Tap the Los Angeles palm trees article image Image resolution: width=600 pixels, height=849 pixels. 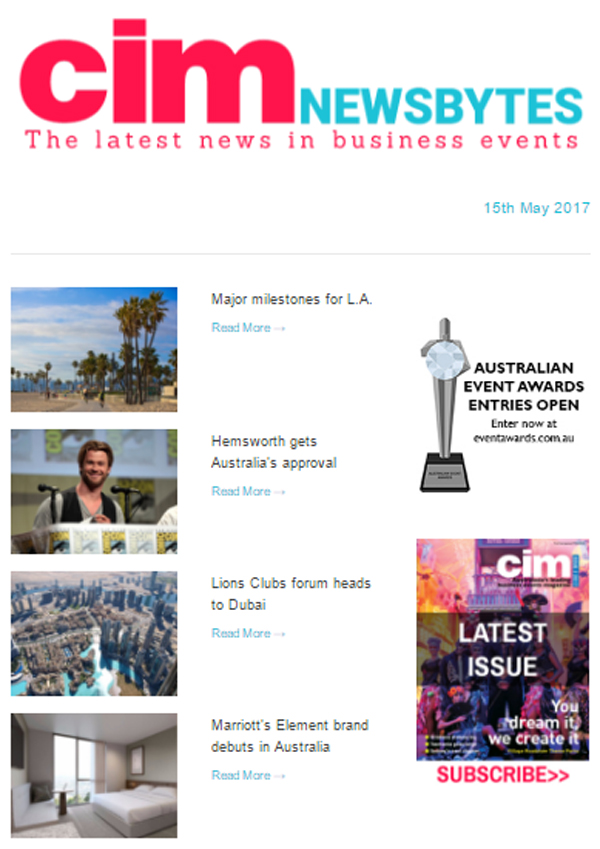94,349
